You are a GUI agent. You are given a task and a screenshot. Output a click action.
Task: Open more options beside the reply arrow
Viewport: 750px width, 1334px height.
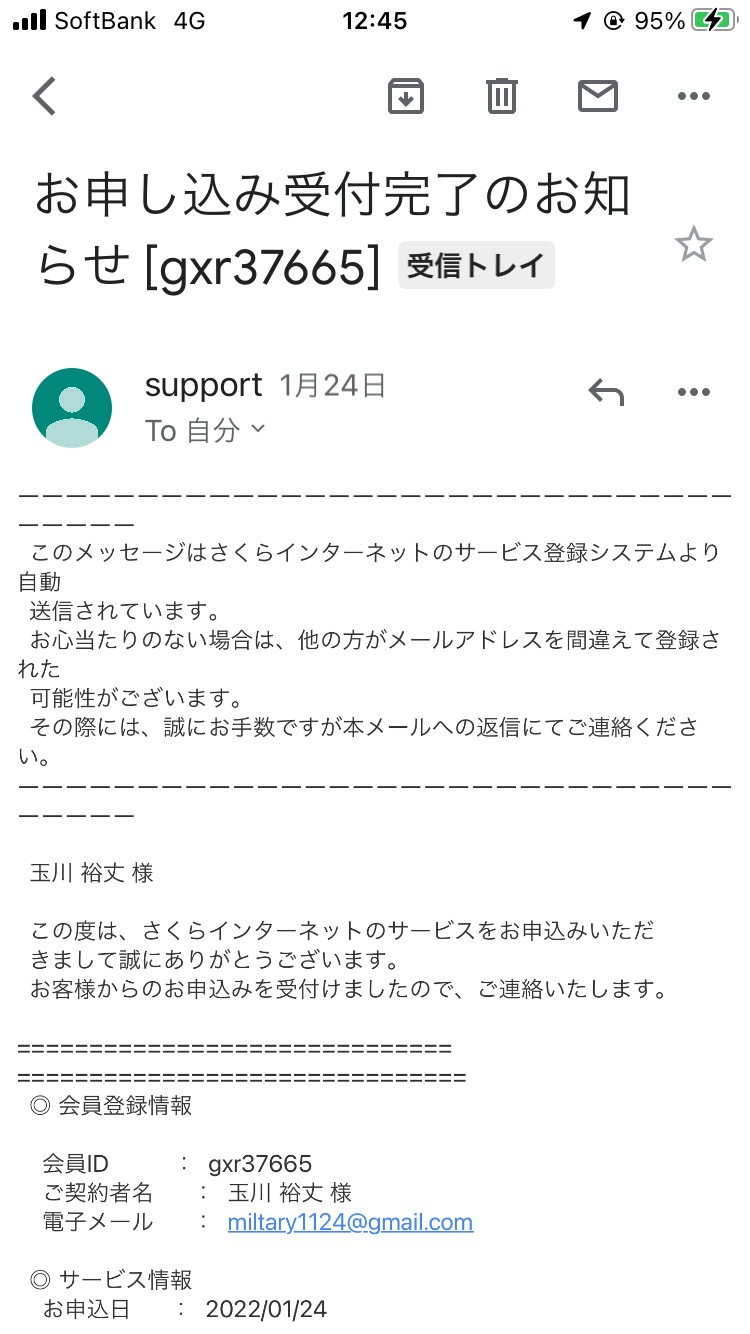pos(693,392)
